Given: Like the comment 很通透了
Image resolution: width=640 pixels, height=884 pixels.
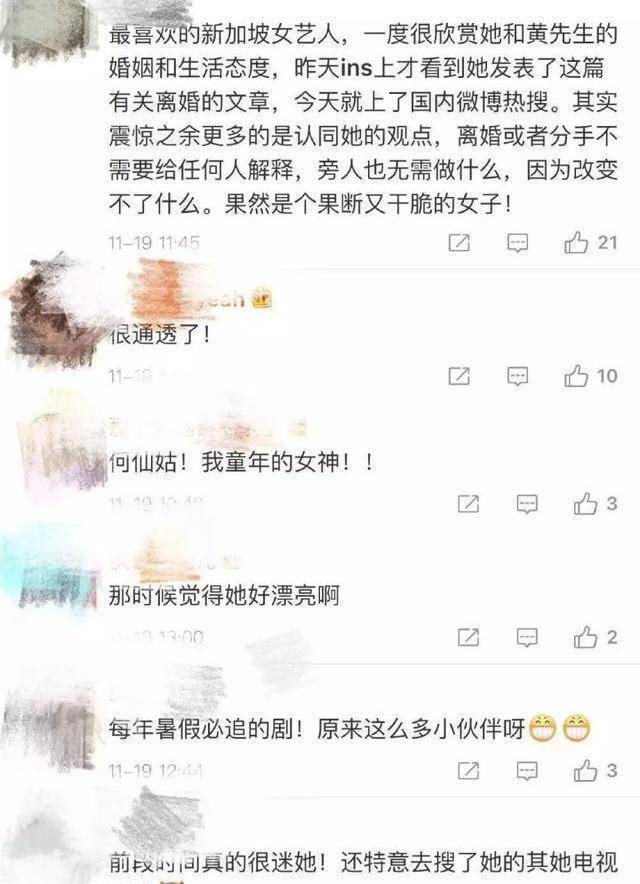Looking at the screenshot, I should 576,376.
